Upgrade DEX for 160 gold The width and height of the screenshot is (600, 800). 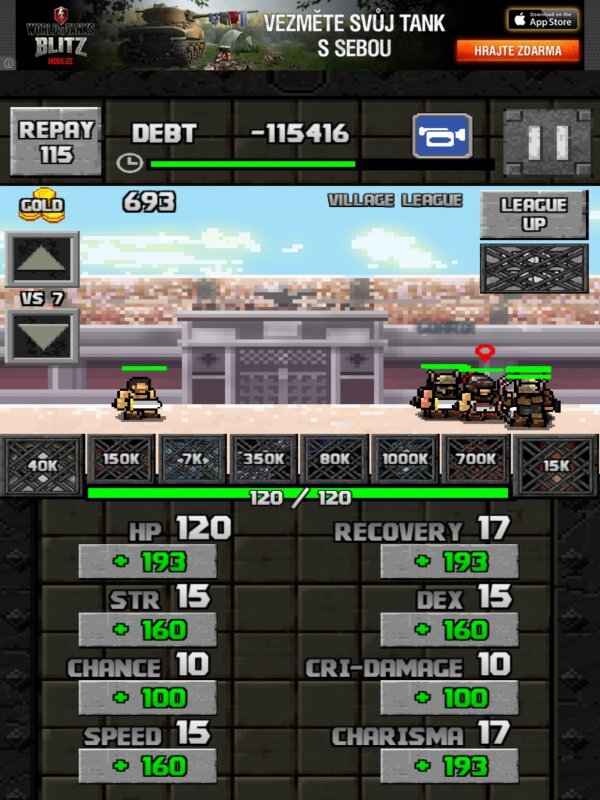pyautogui.click(x=449, y=630)
